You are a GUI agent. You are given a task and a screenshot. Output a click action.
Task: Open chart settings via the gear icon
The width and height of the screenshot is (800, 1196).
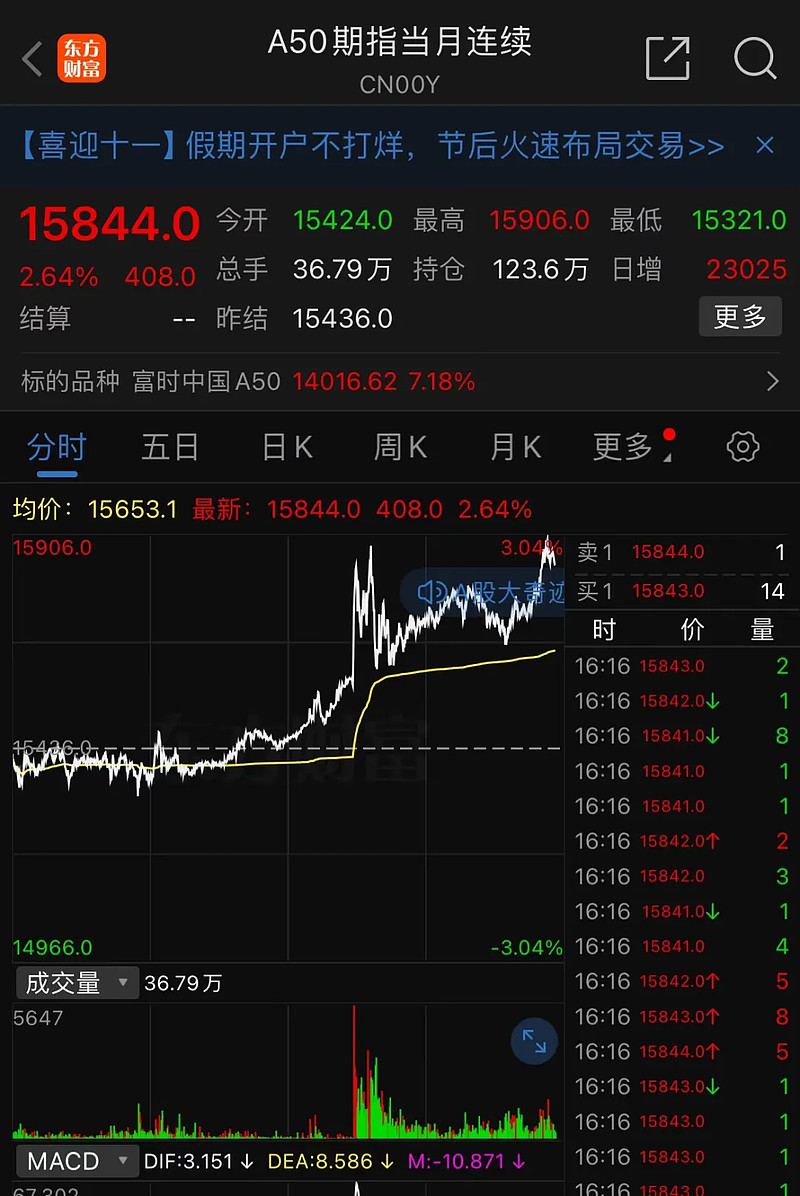(742, 447)
